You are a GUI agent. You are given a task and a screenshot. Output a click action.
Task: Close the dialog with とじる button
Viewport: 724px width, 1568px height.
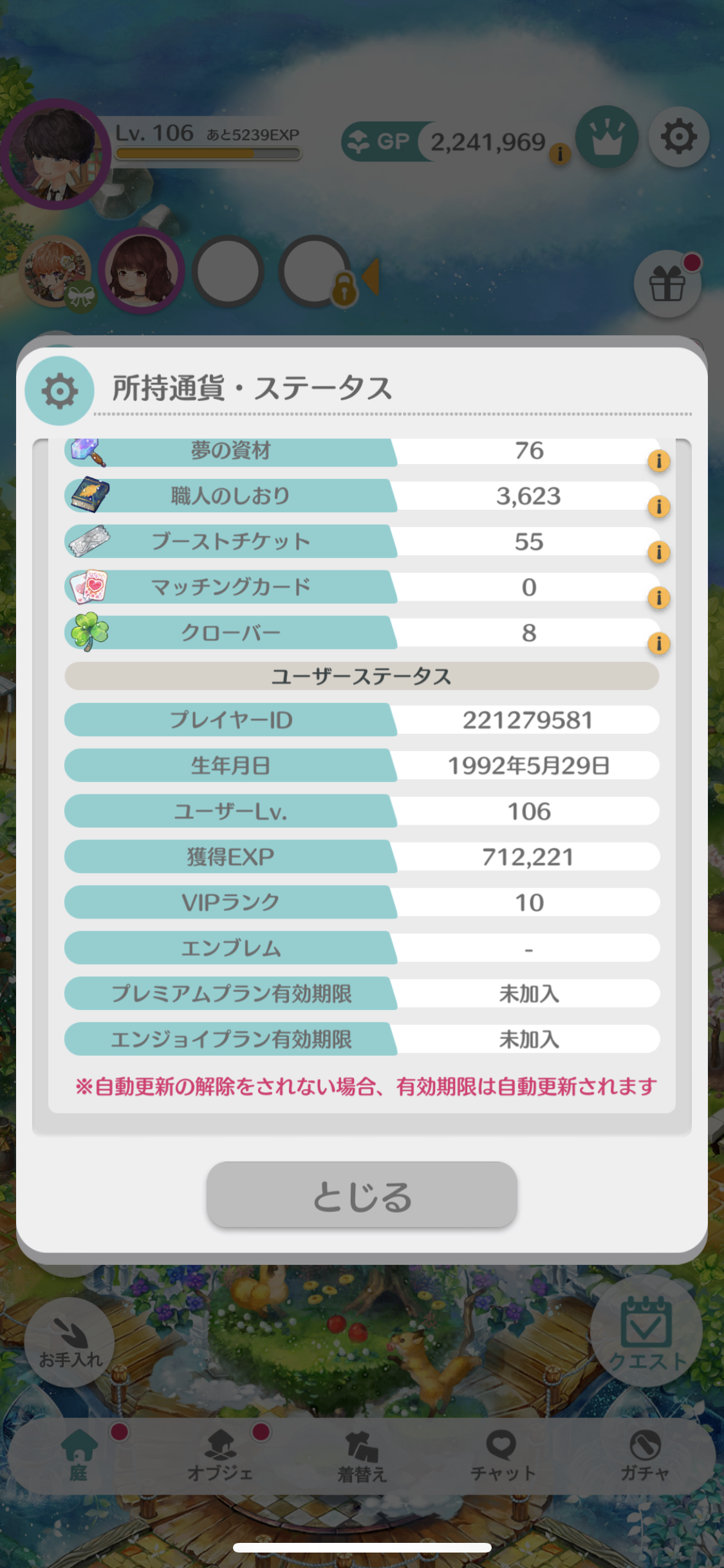coord(362,1195)
